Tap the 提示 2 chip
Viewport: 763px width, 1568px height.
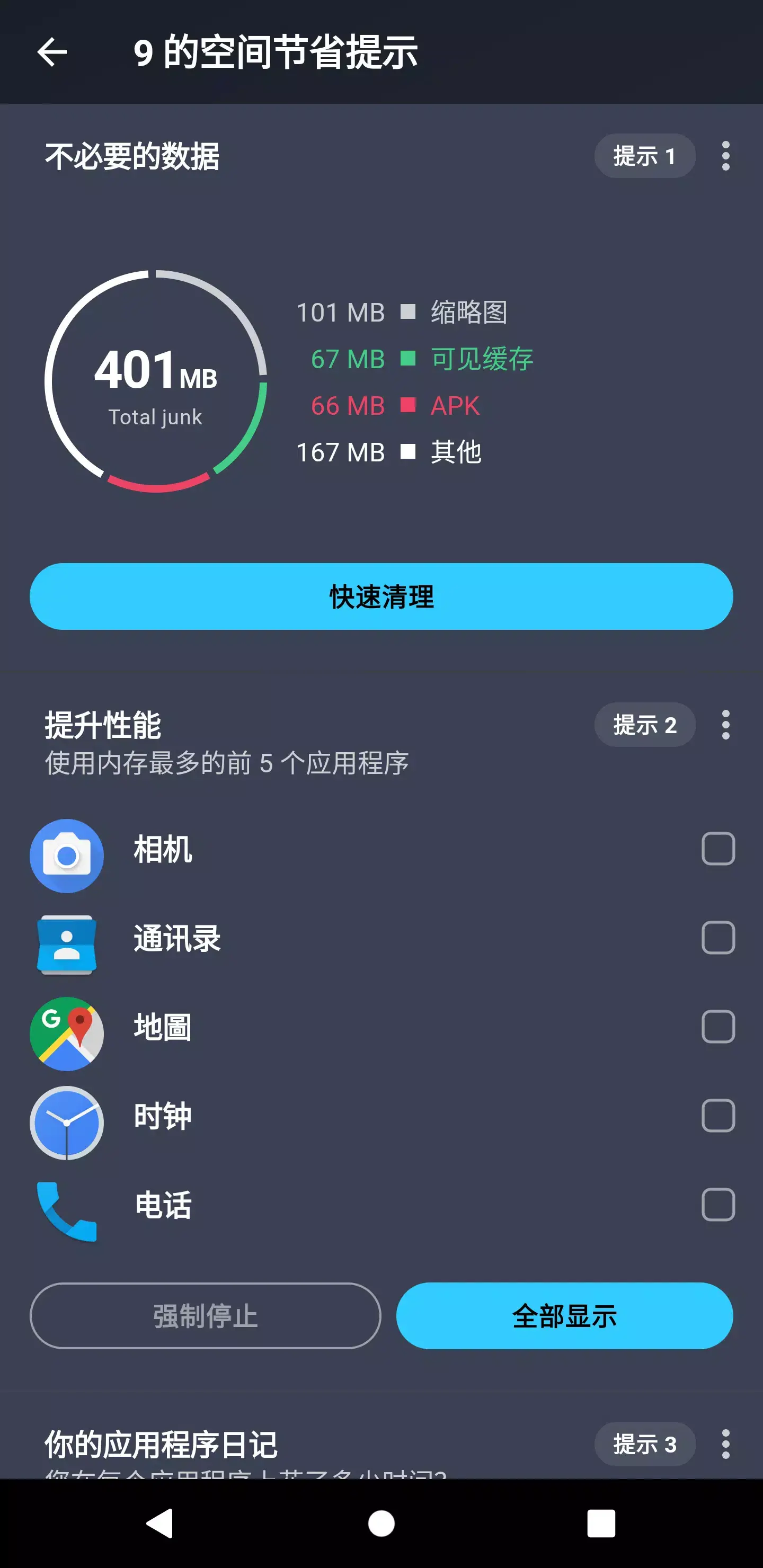pos(645,726)
